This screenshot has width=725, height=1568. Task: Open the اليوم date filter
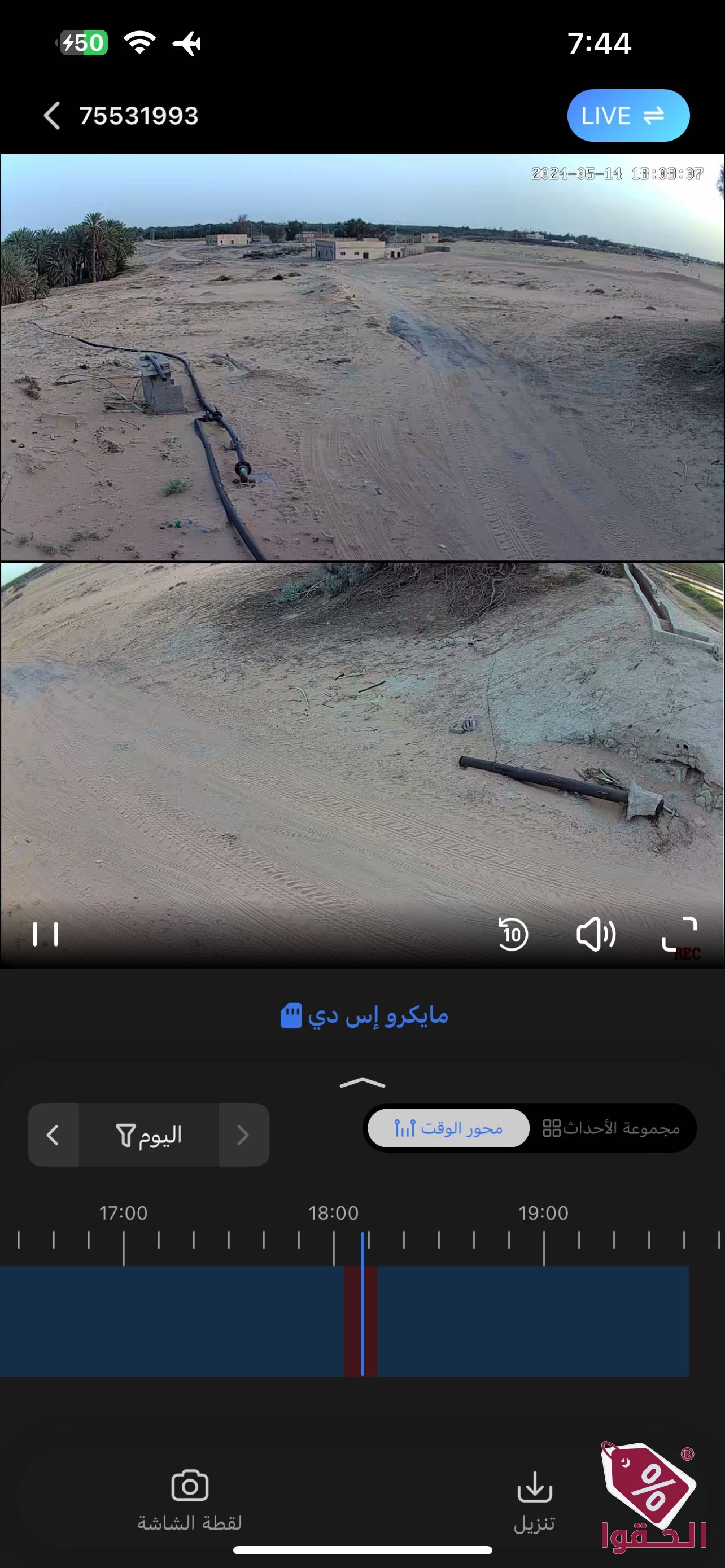pyautogui.click(x=149, y=1135)
